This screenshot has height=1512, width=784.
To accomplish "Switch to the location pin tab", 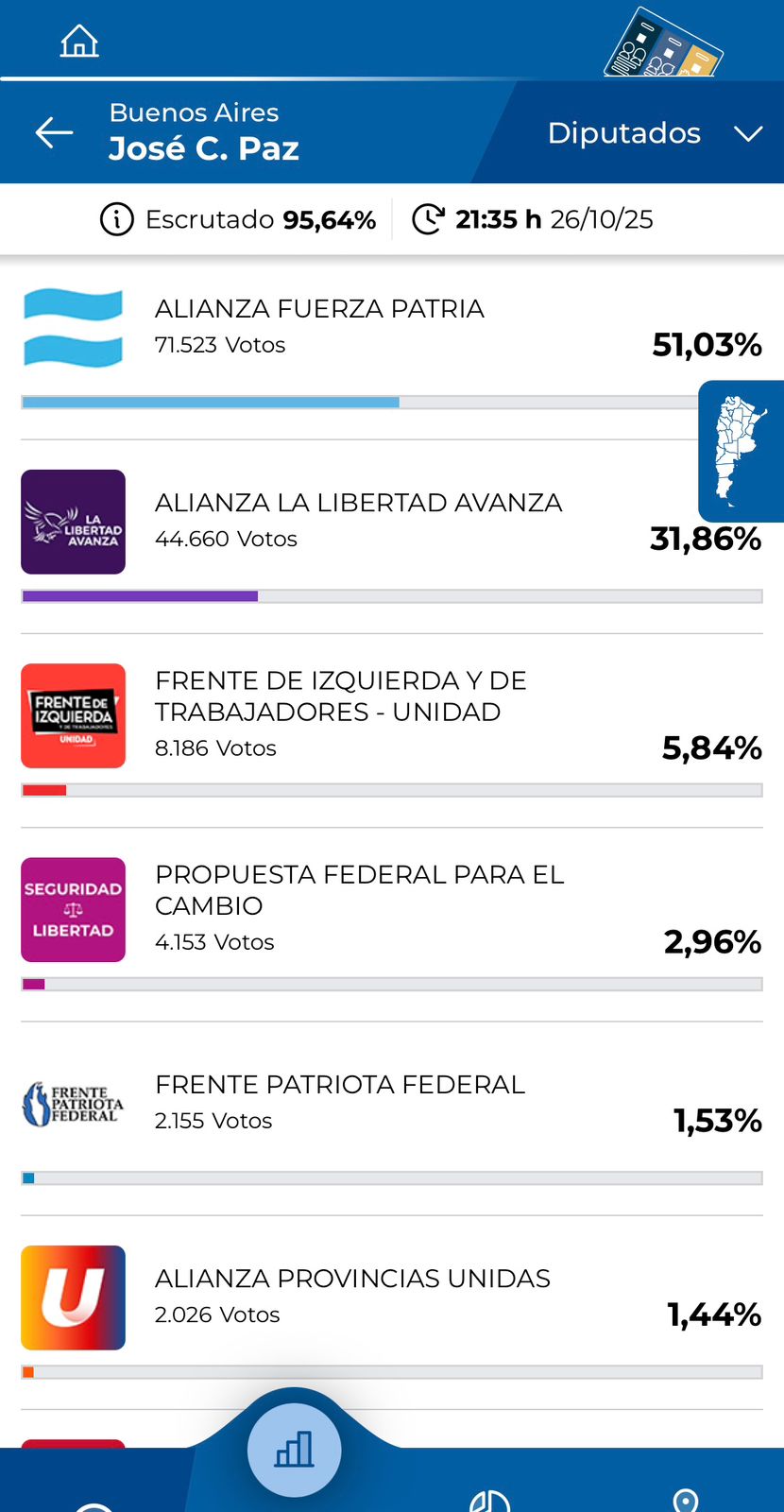I will pyautogui.click(x=685, y=1501).
